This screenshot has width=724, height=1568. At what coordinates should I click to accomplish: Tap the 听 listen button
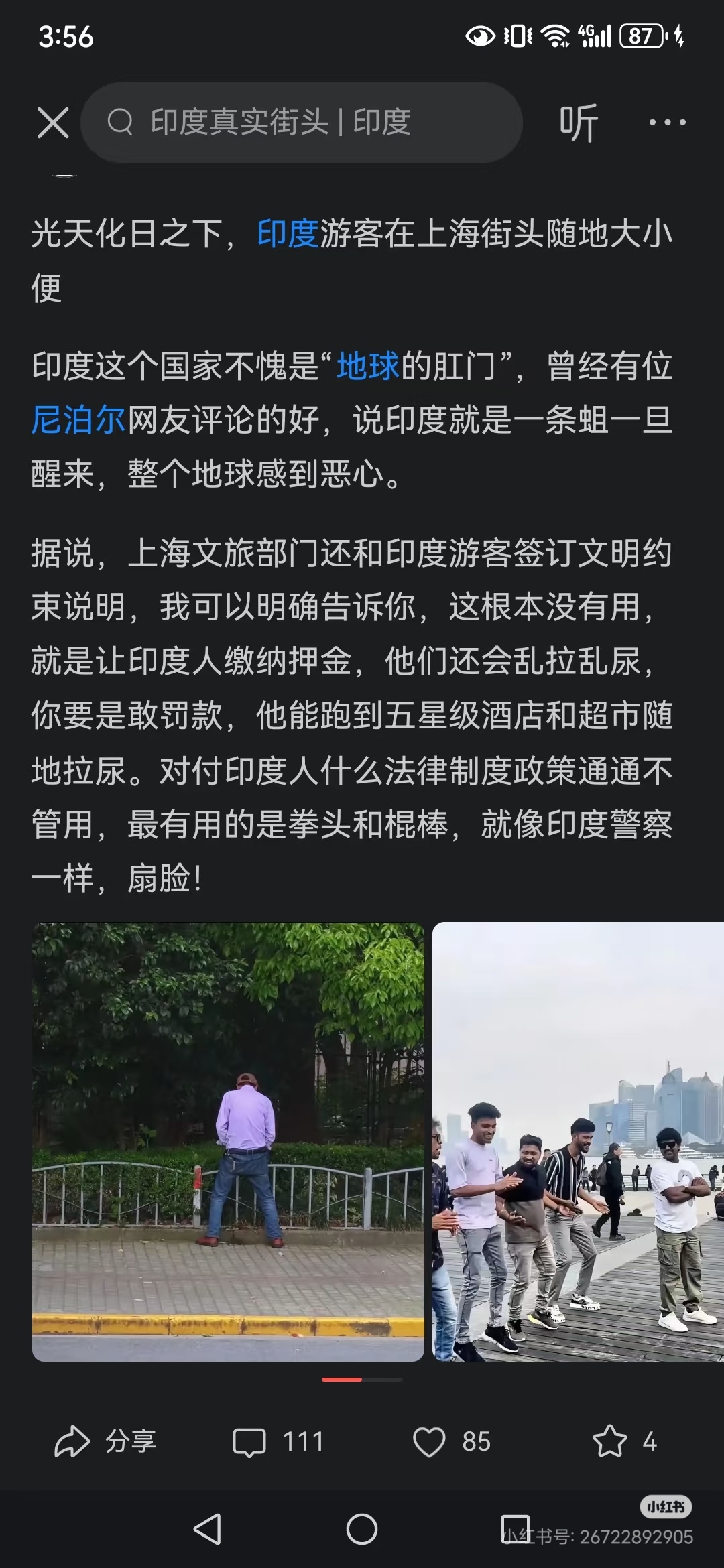(578, 123)
